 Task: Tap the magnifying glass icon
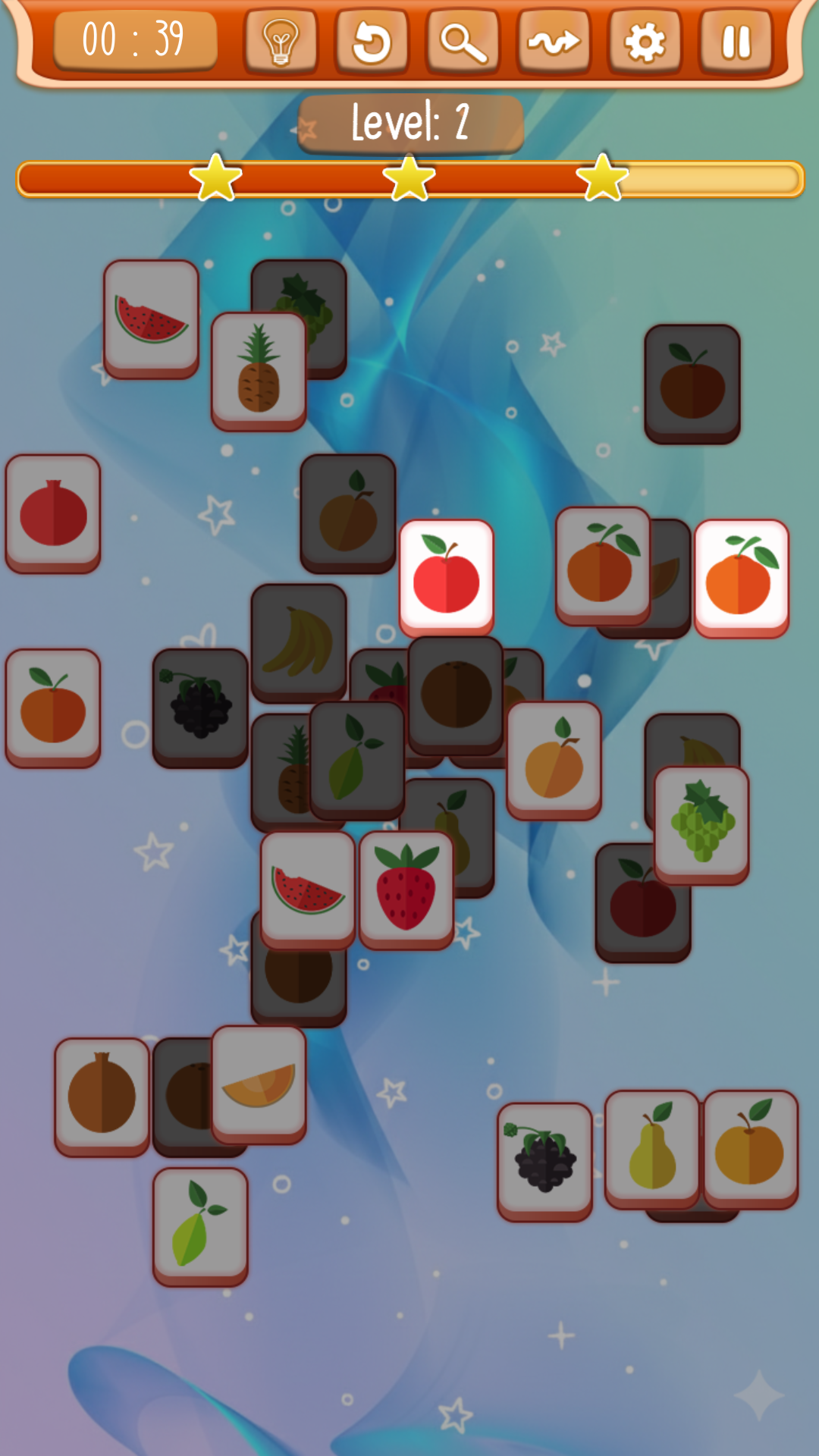click(x=463, y=41)
